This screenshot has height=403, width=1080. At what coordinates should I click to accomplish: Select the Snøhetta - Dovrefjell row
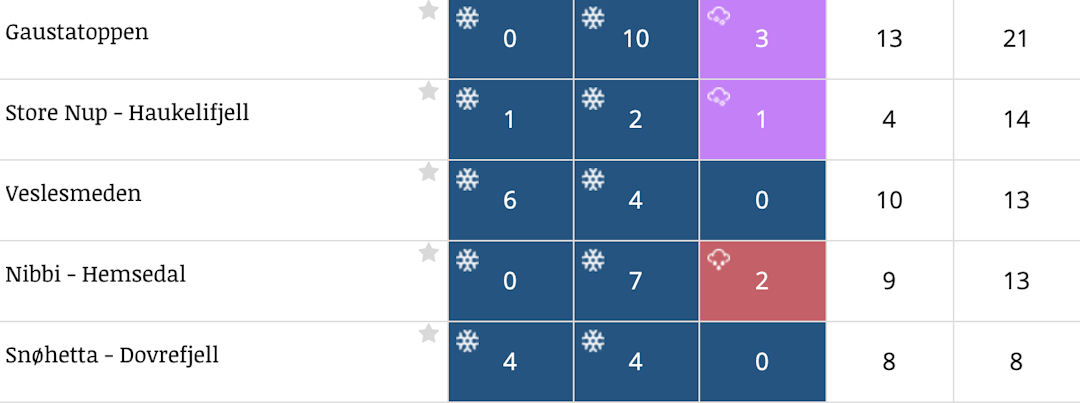pyautogui.click(x=112, y=355)
